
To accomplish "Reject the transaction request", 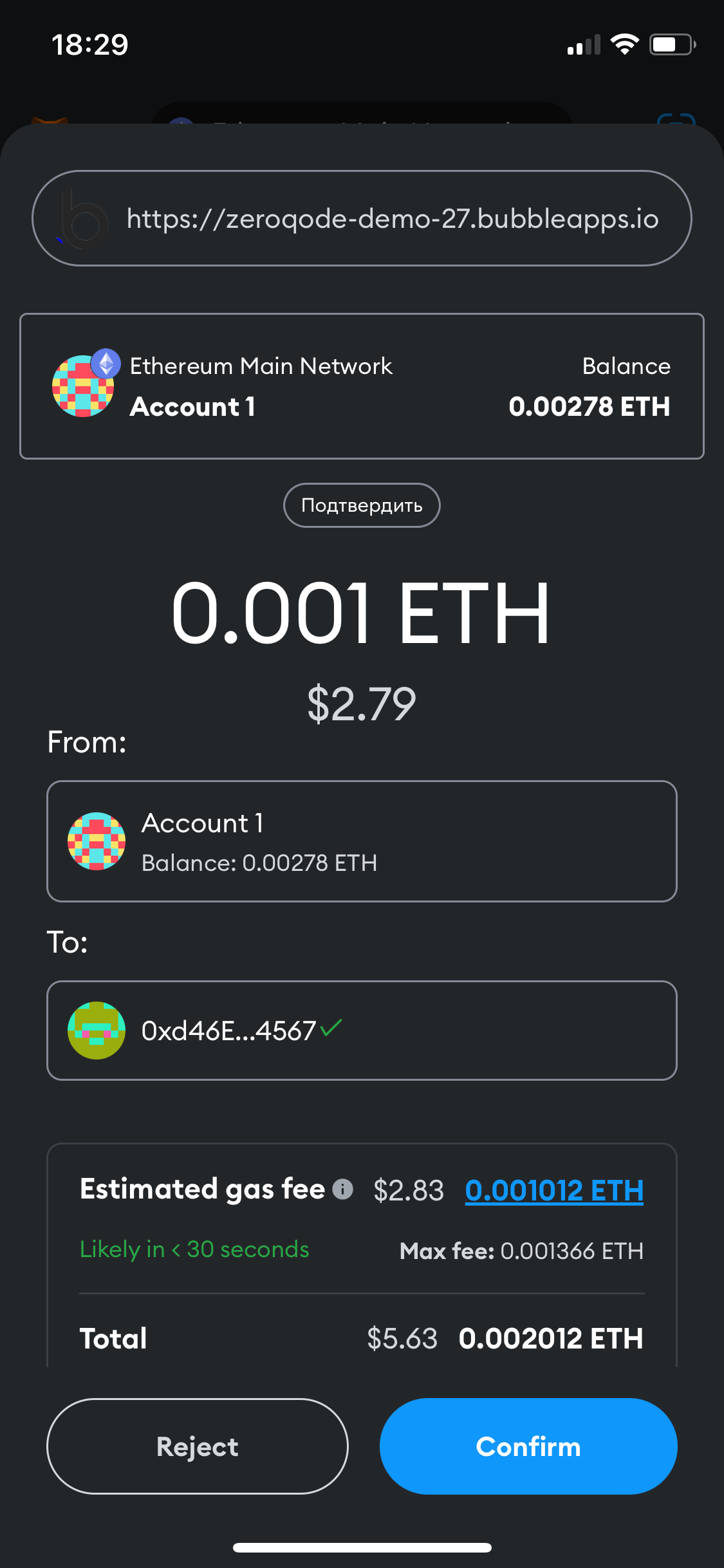I will pos(197,1446).
